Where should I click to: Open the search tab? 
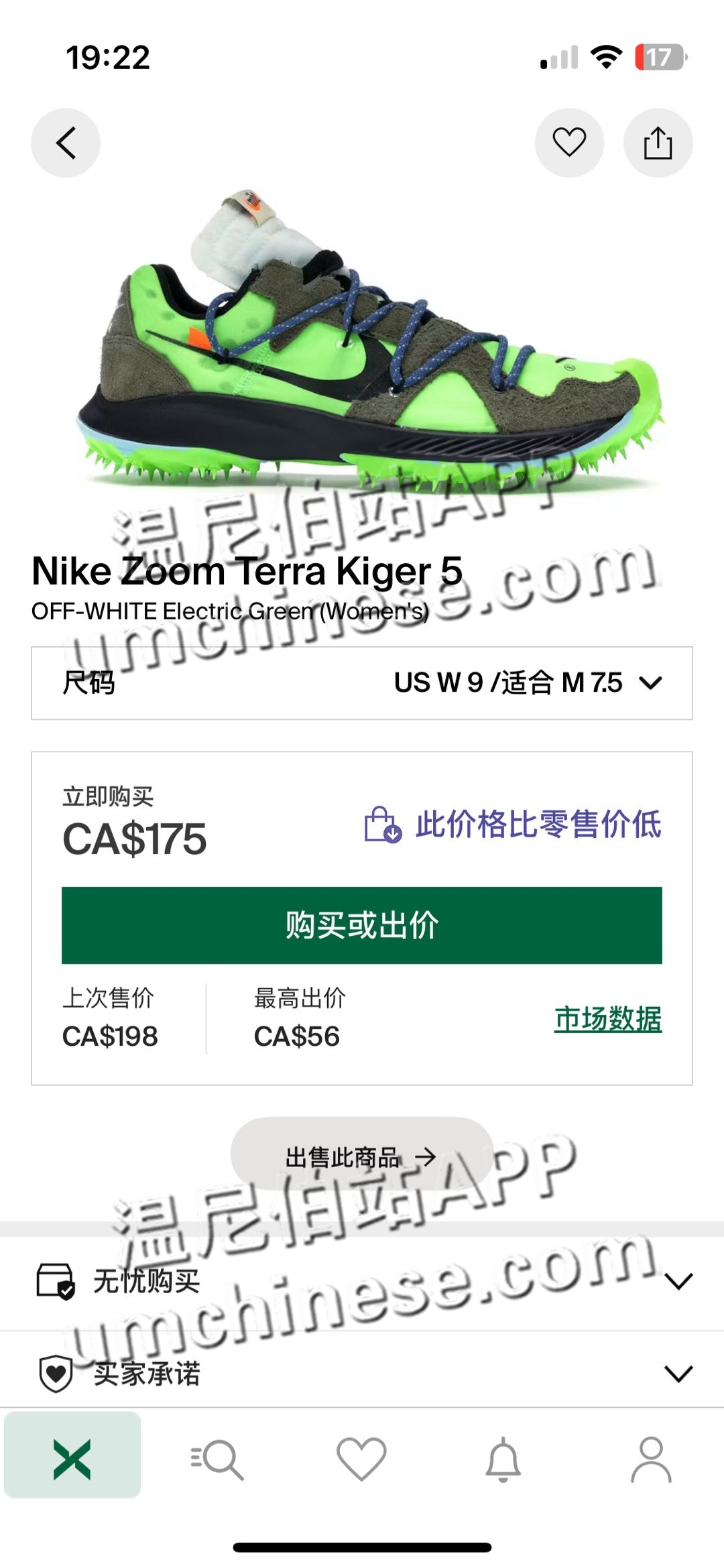[217, 1459]
